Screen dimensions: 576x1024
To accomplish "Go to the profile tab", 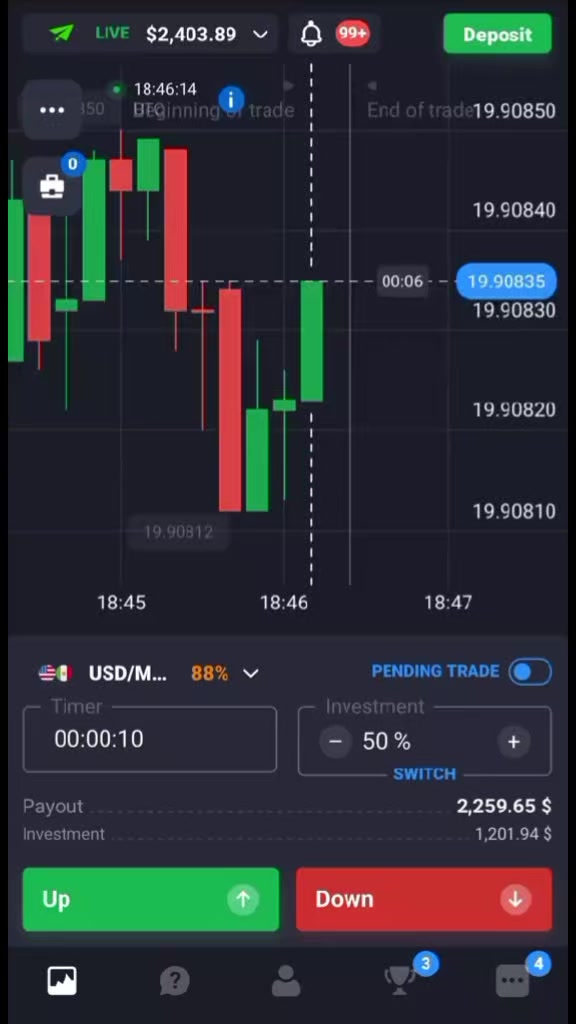I will [286, 981].
